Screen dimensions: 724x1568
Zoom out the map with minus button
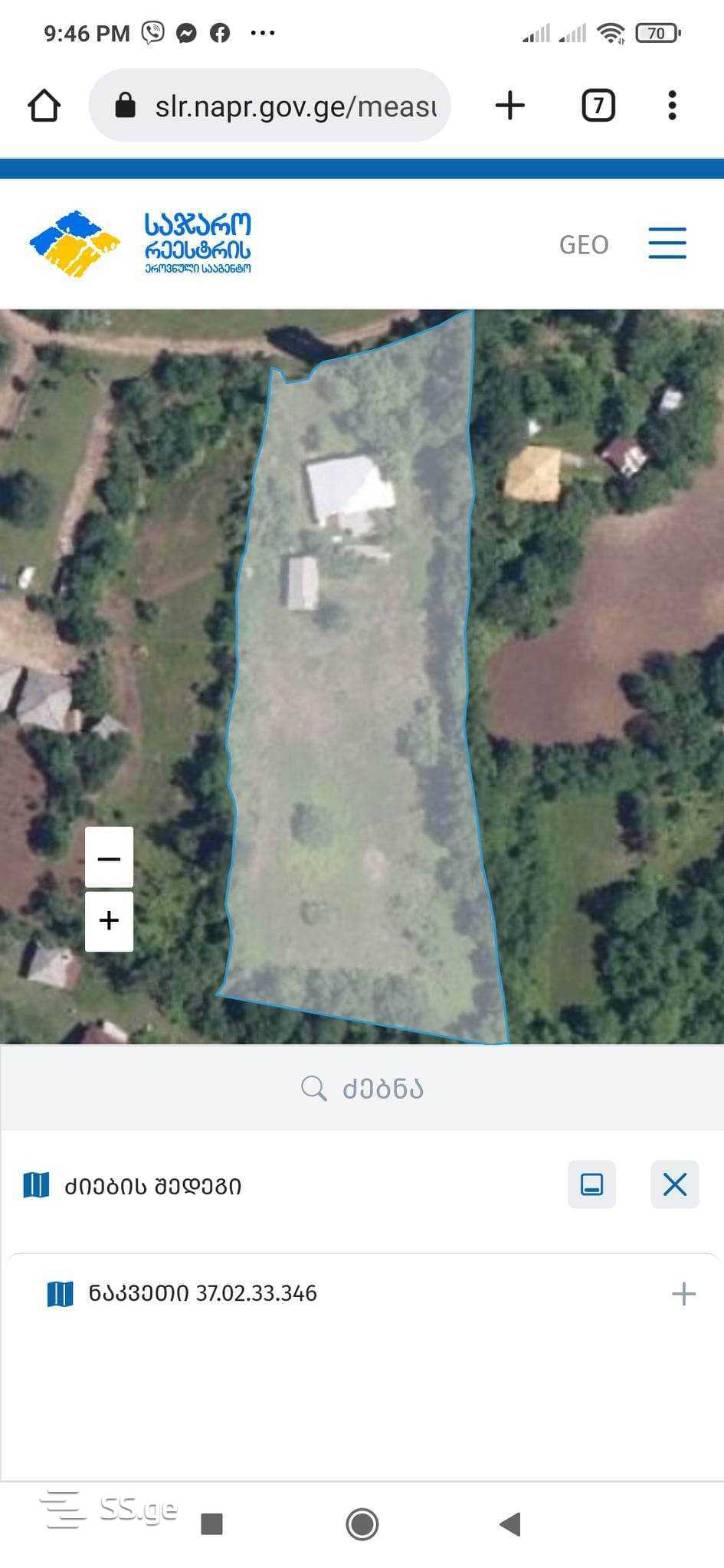109,858
